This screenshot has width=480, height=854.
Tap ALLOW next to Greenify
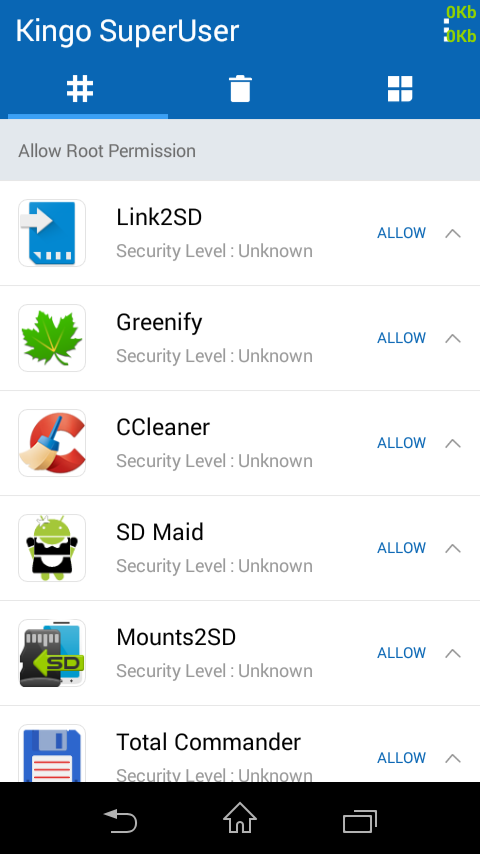(x=402, y=338)
